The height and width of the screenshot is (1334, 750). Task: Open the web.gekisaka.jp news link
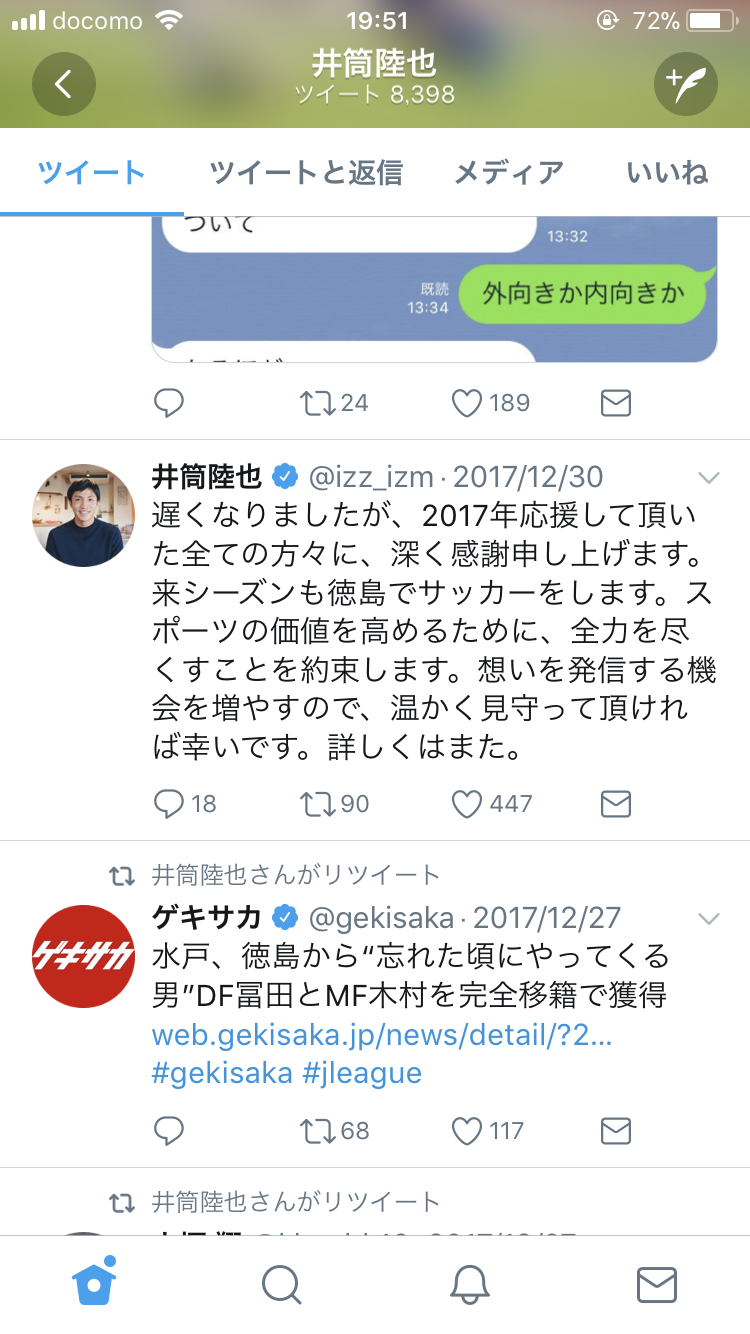pyautogui.click(x=381, y=1035)
